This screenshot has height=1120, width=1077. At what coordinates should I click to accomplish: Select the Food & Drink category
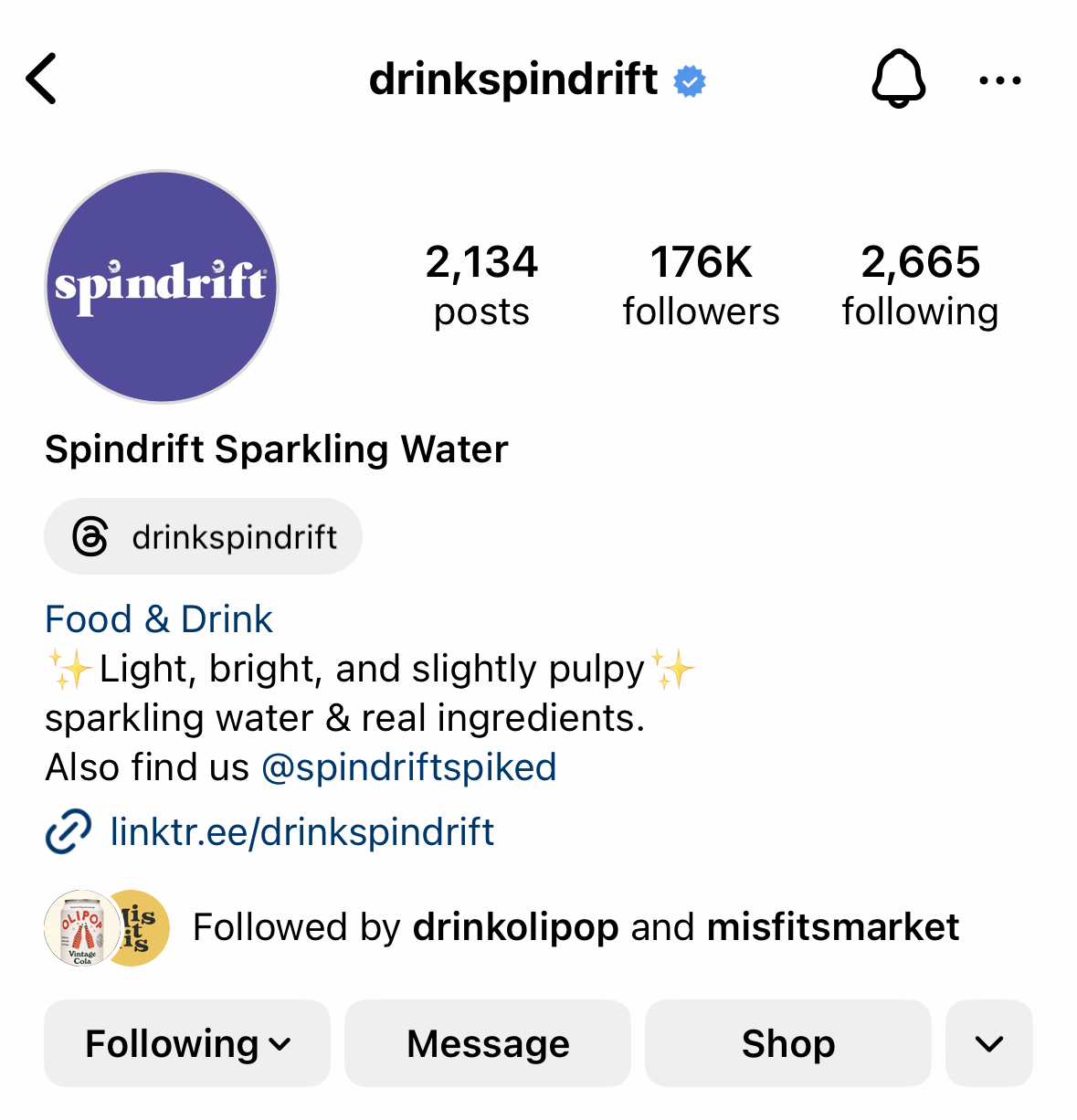(x=157, y=619)
